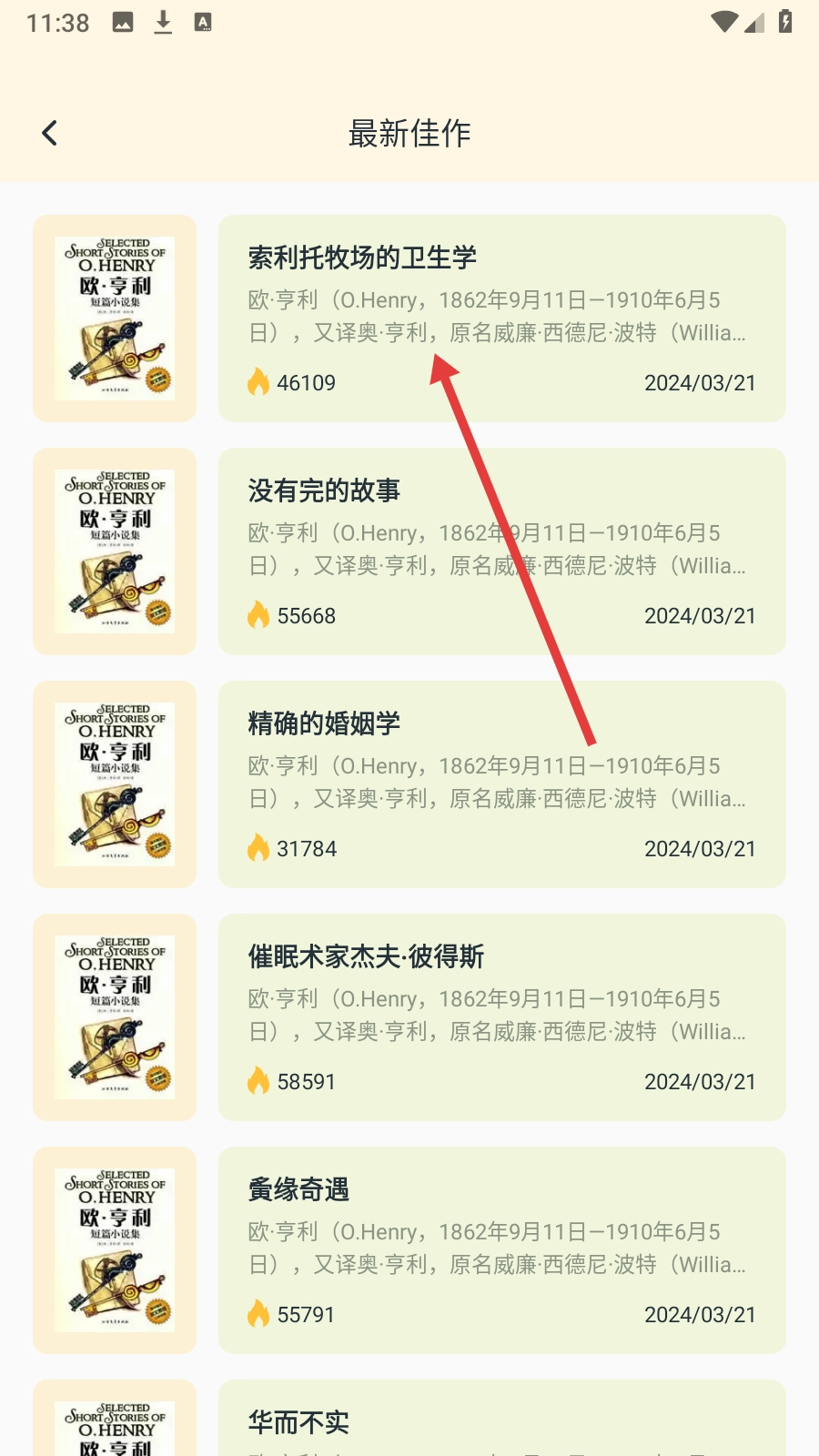
Task: Go back from 最新佳作 page
Action: (50, 134)
